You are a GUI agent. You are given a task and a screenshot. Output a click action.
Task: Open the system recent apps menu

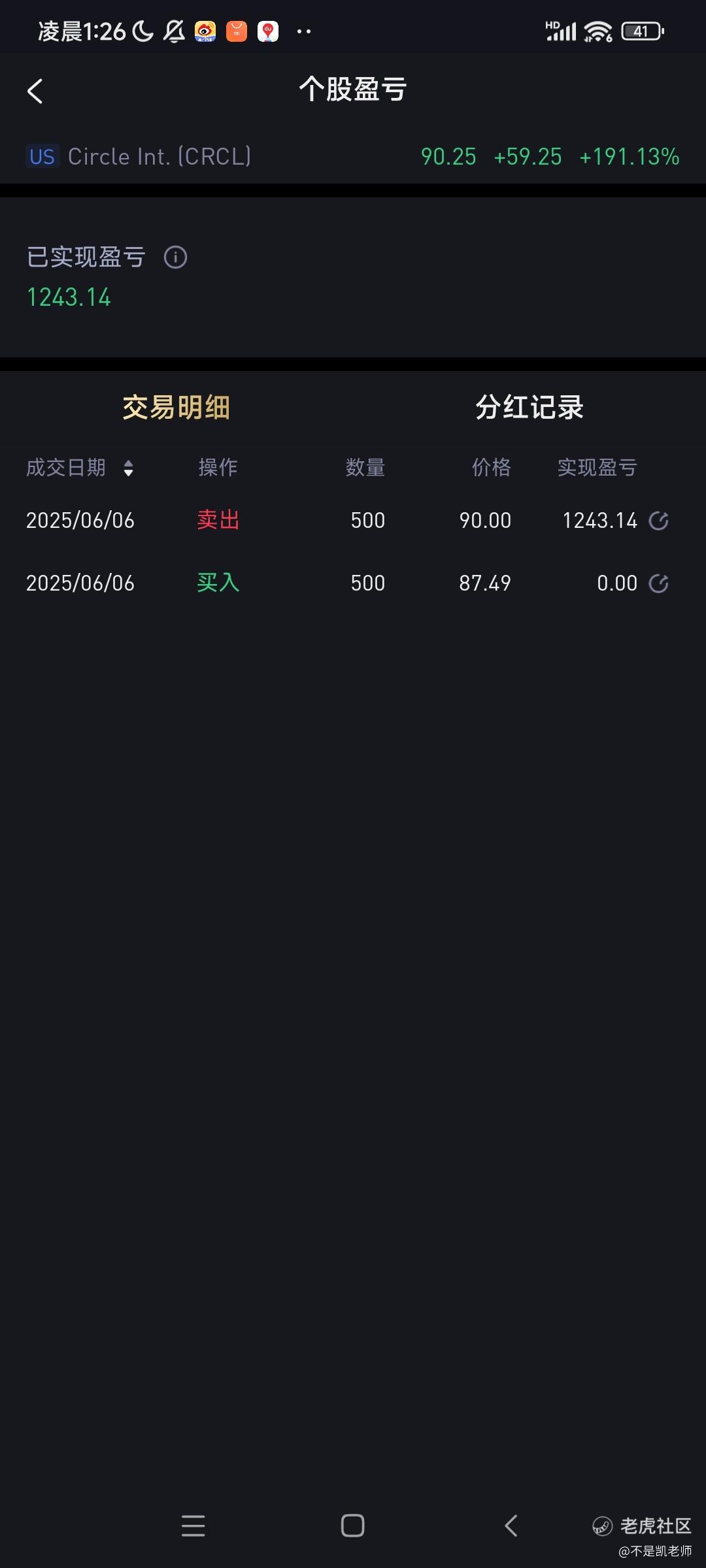tap(193, 1526)
